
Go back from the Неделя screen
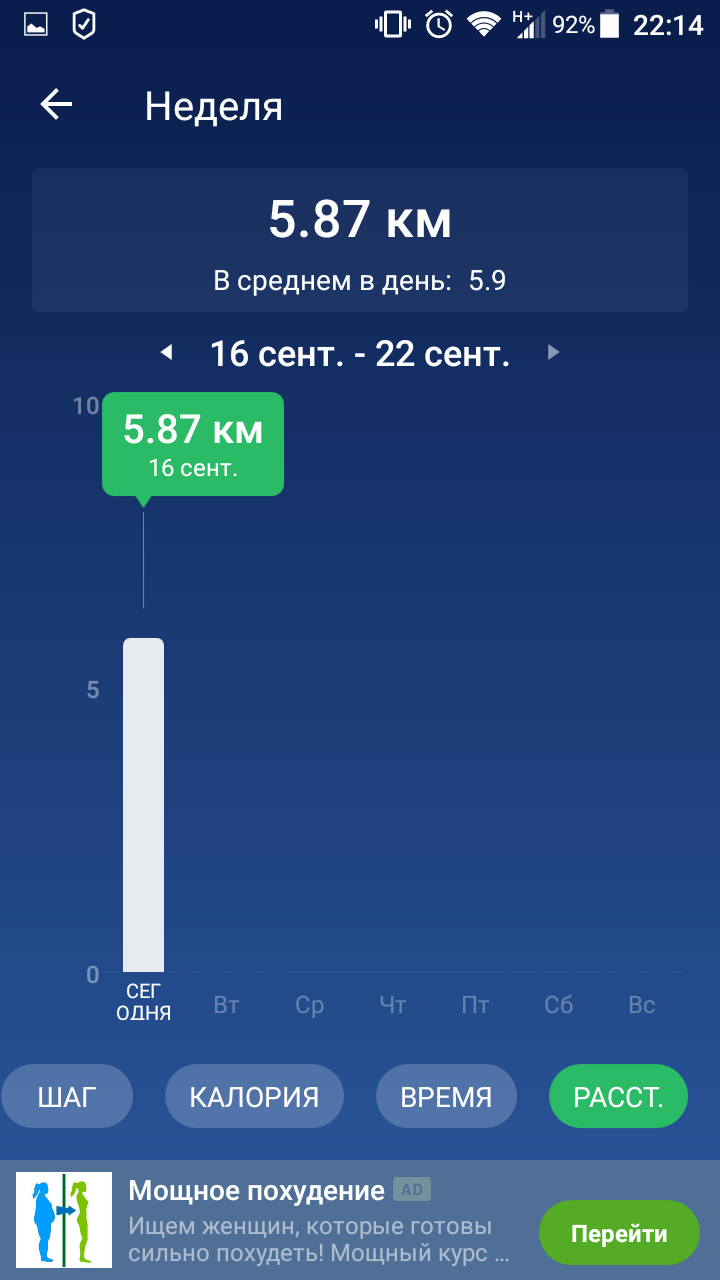pyautogui.click(x=56, y=105)
